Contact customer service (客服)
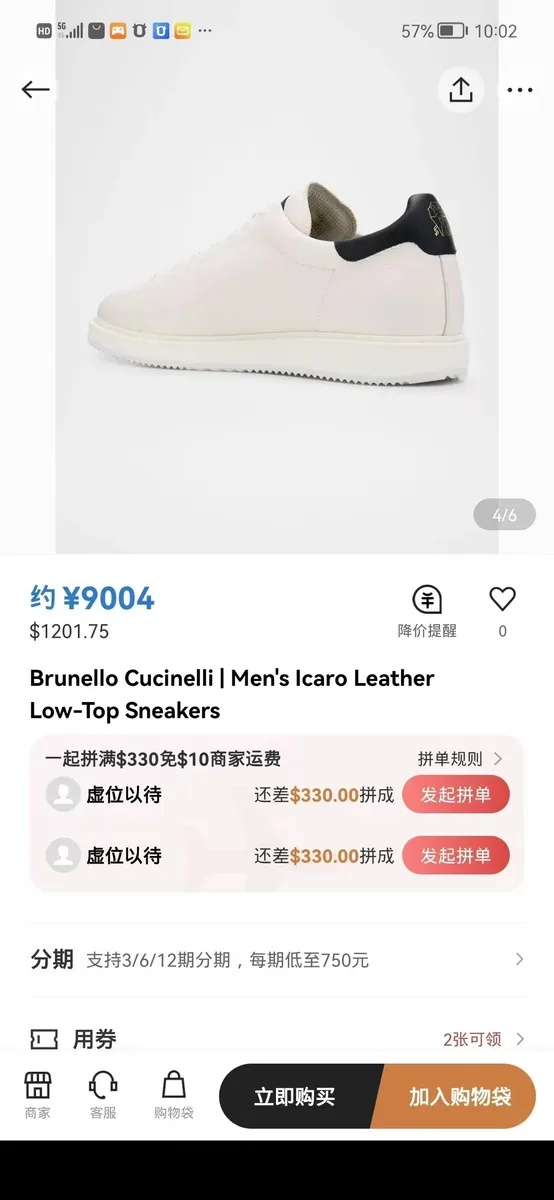Screen dimensions: 554x1200 click(103, 1096)
